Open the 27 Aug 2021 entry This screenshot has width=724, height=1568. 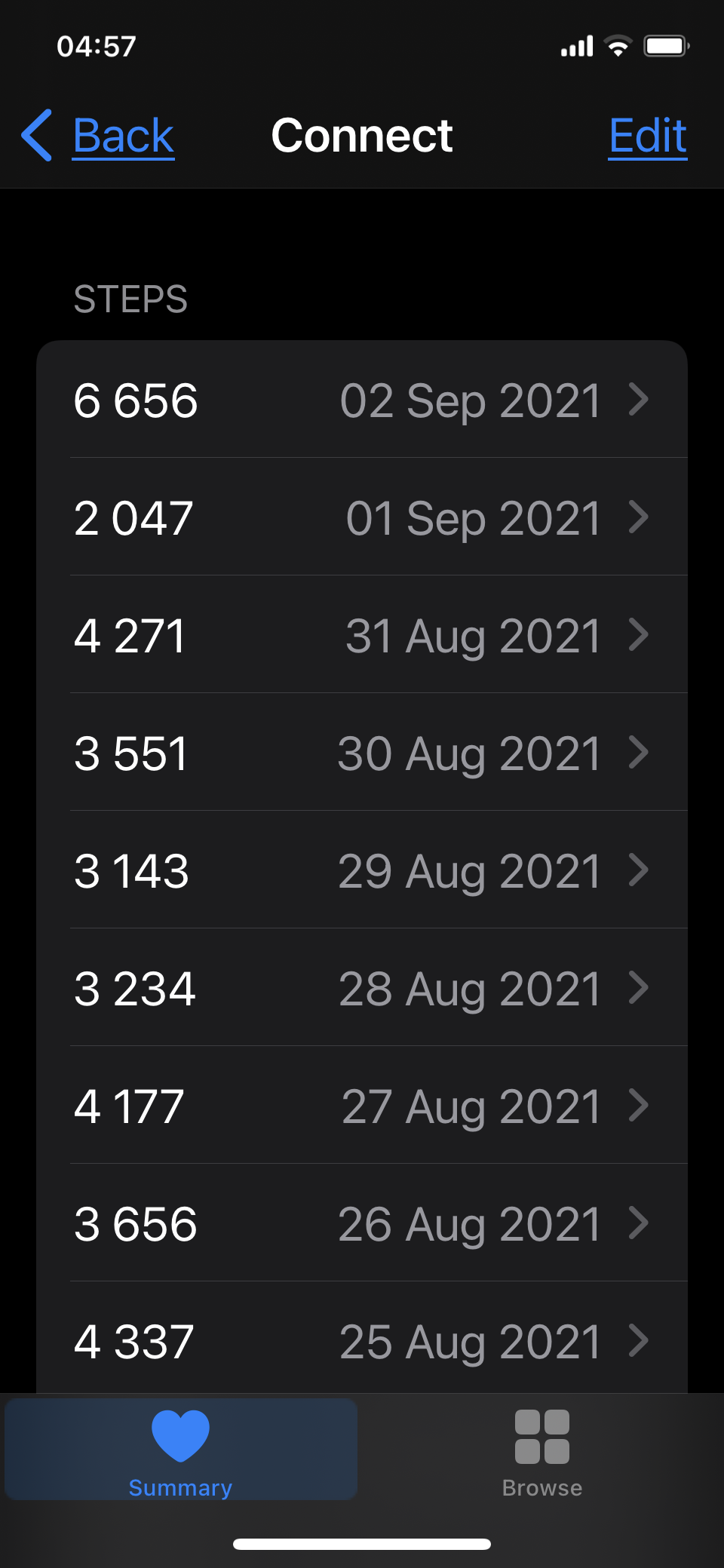point(362,1105)
